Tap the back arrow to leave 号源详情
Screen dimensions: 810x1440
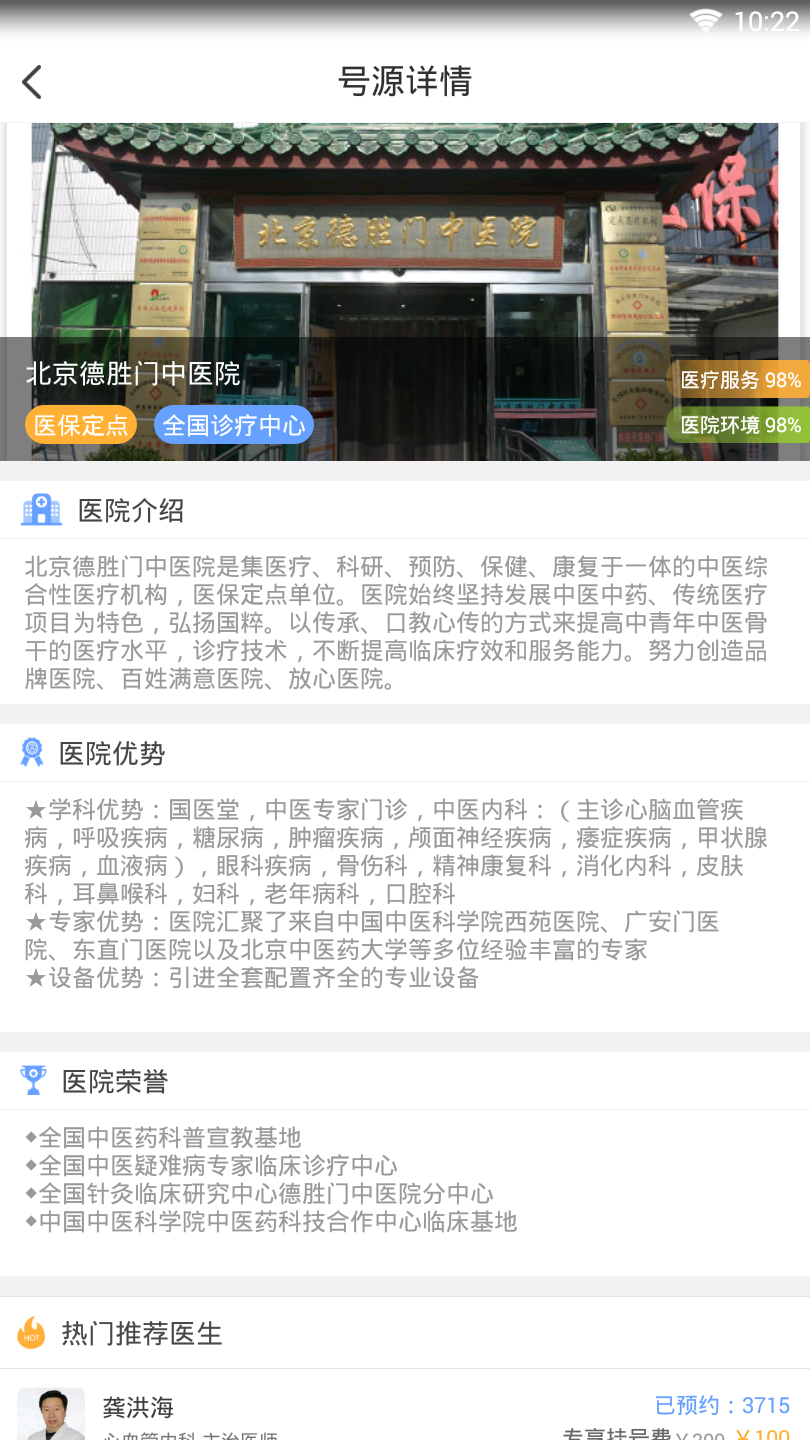[31, 82]
